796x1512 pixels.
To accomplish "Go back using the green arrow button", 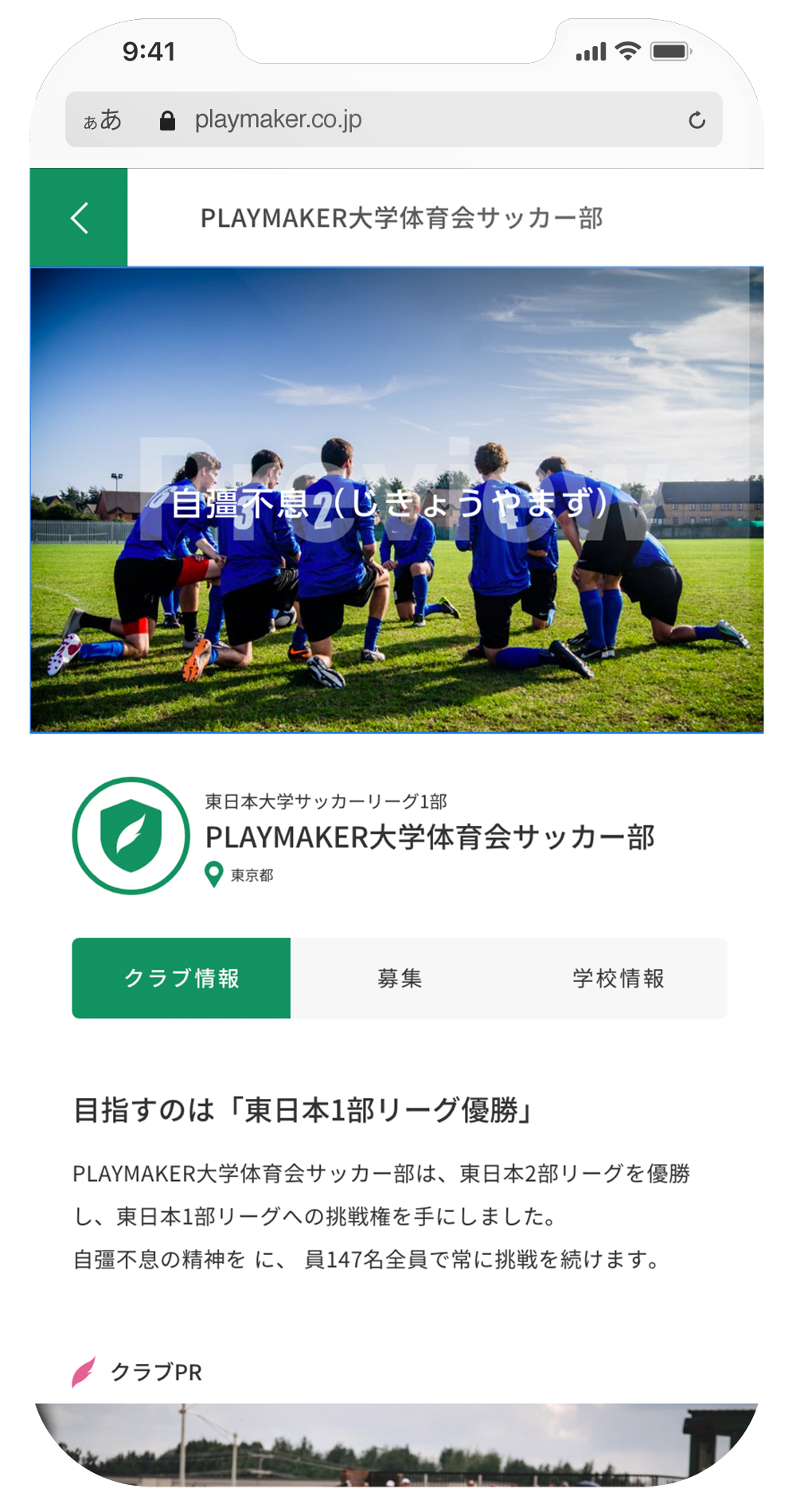I will tap(79, 217).
